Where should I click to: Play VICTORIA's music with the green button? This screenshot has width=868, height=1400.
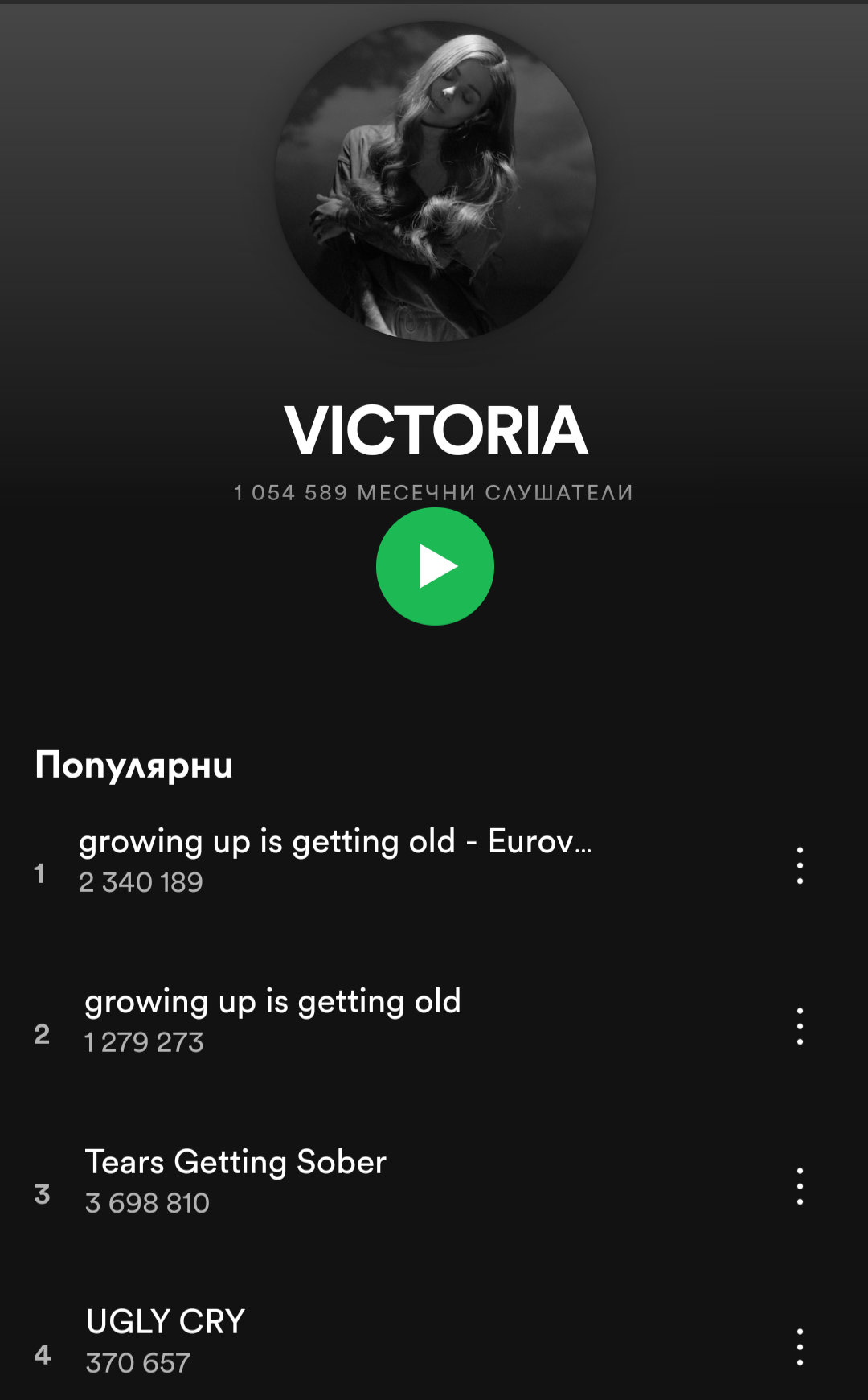tap(435, 567)
